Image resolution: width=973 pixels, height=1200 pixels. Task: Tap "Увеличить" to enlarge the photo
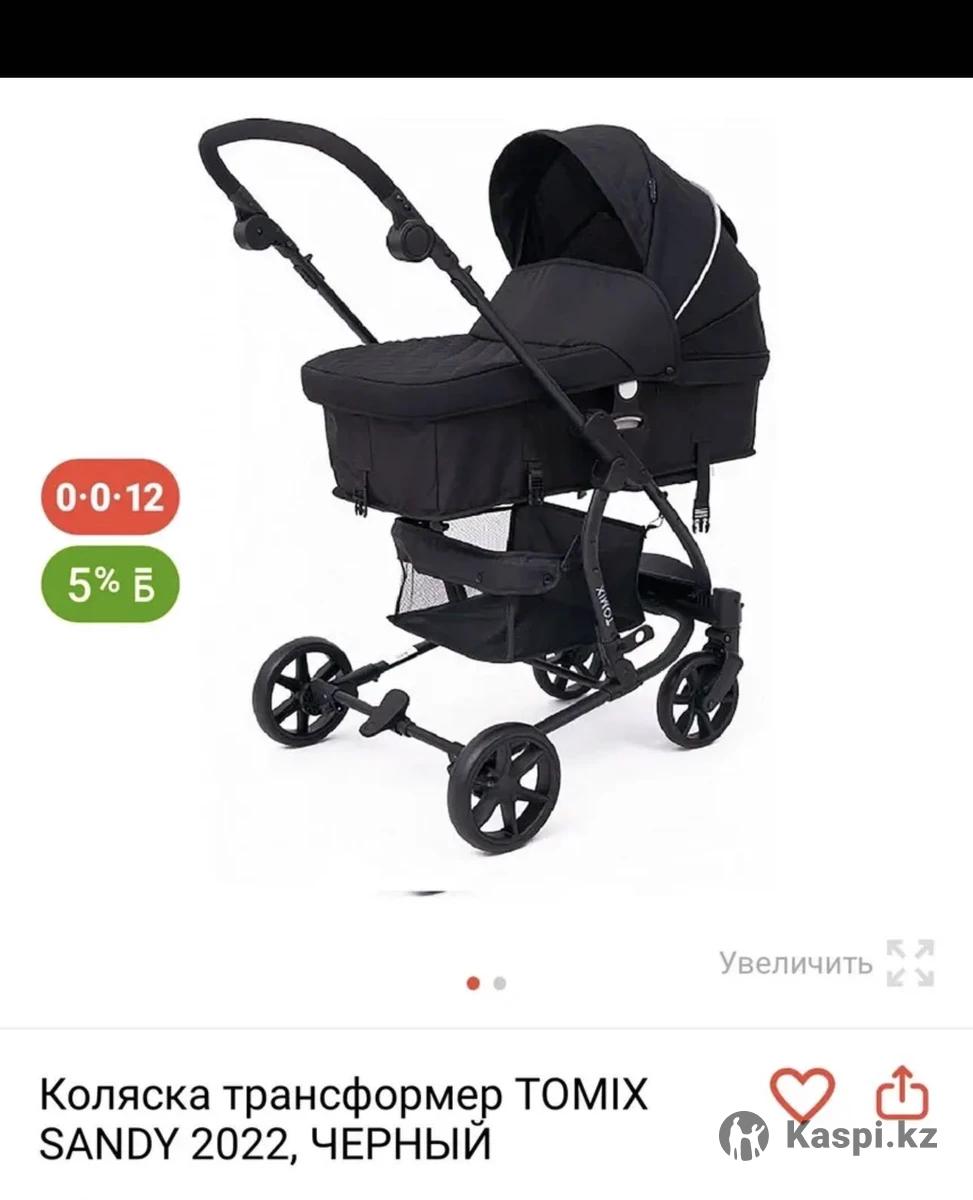pyautogui.click(x=826, y=963)
